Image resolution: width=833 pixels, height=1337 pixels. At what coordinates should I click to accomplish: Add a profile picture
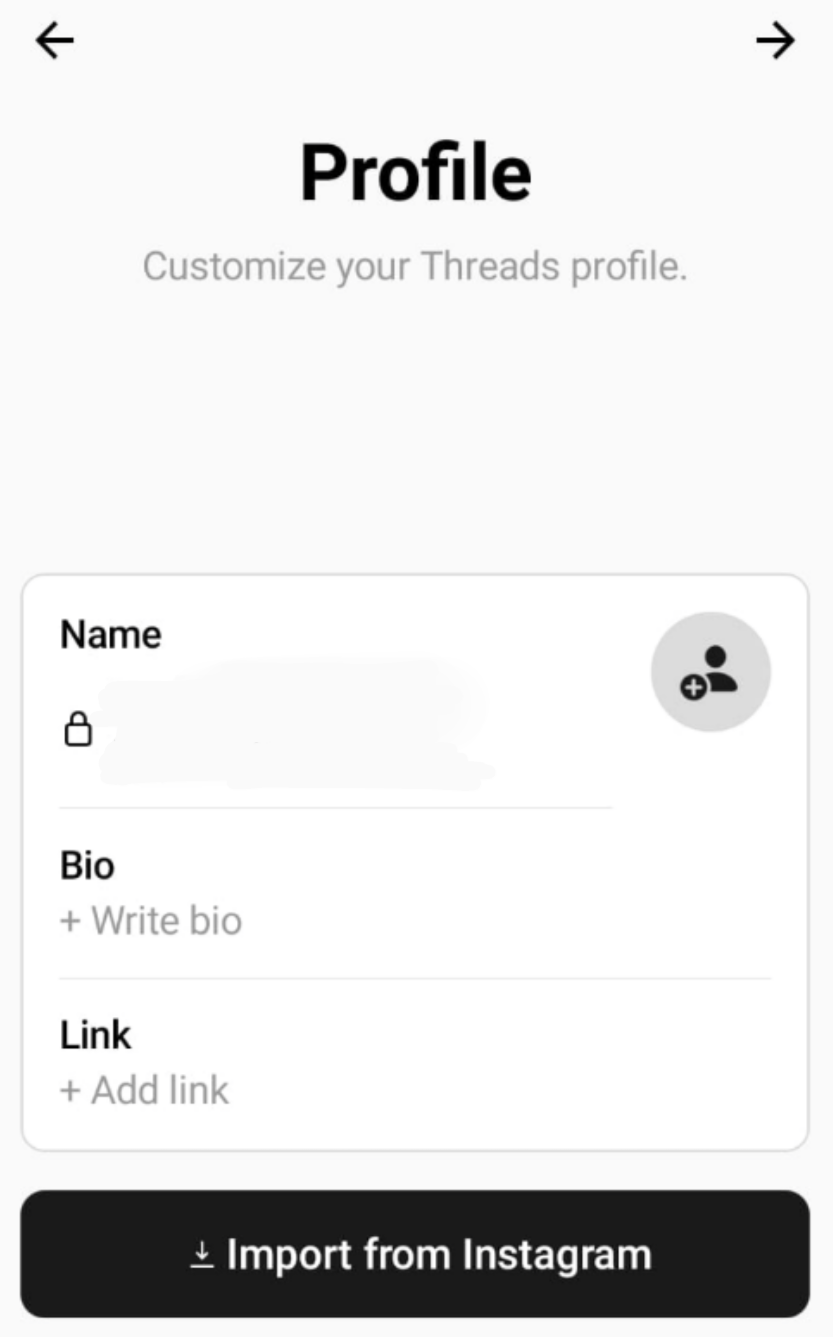711,672
